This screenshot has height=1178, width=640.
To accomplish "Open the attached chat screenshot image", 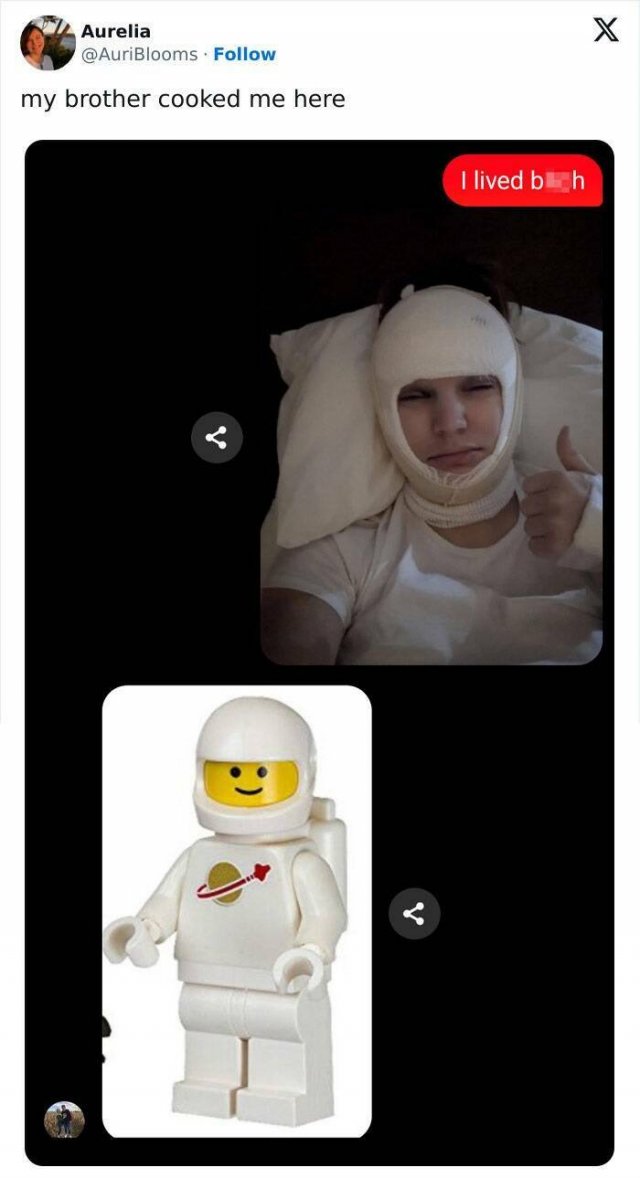I will coord(319,652).
